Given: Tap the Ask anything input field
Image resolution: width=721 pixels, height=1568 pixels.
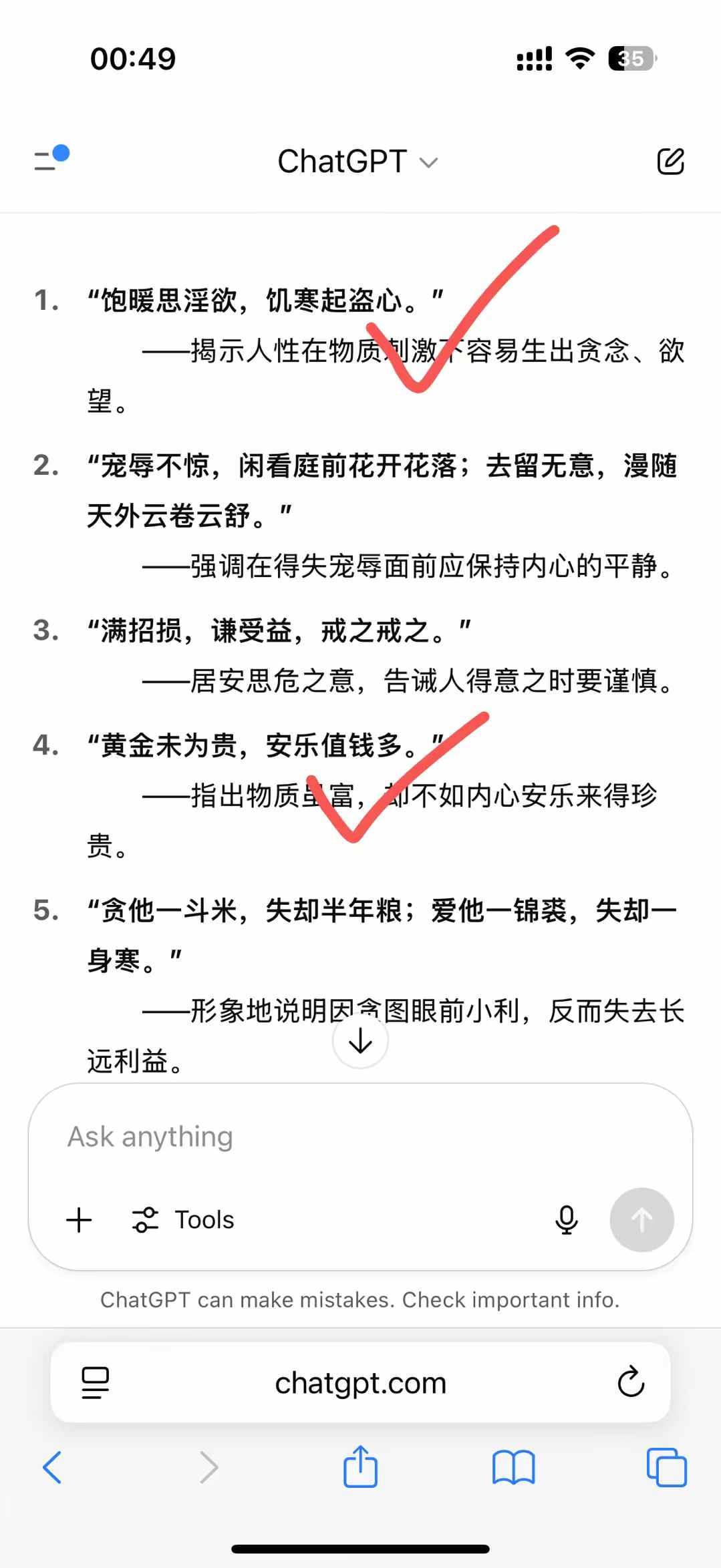Looking at the screenshot, I should [x=267, y=1136].
